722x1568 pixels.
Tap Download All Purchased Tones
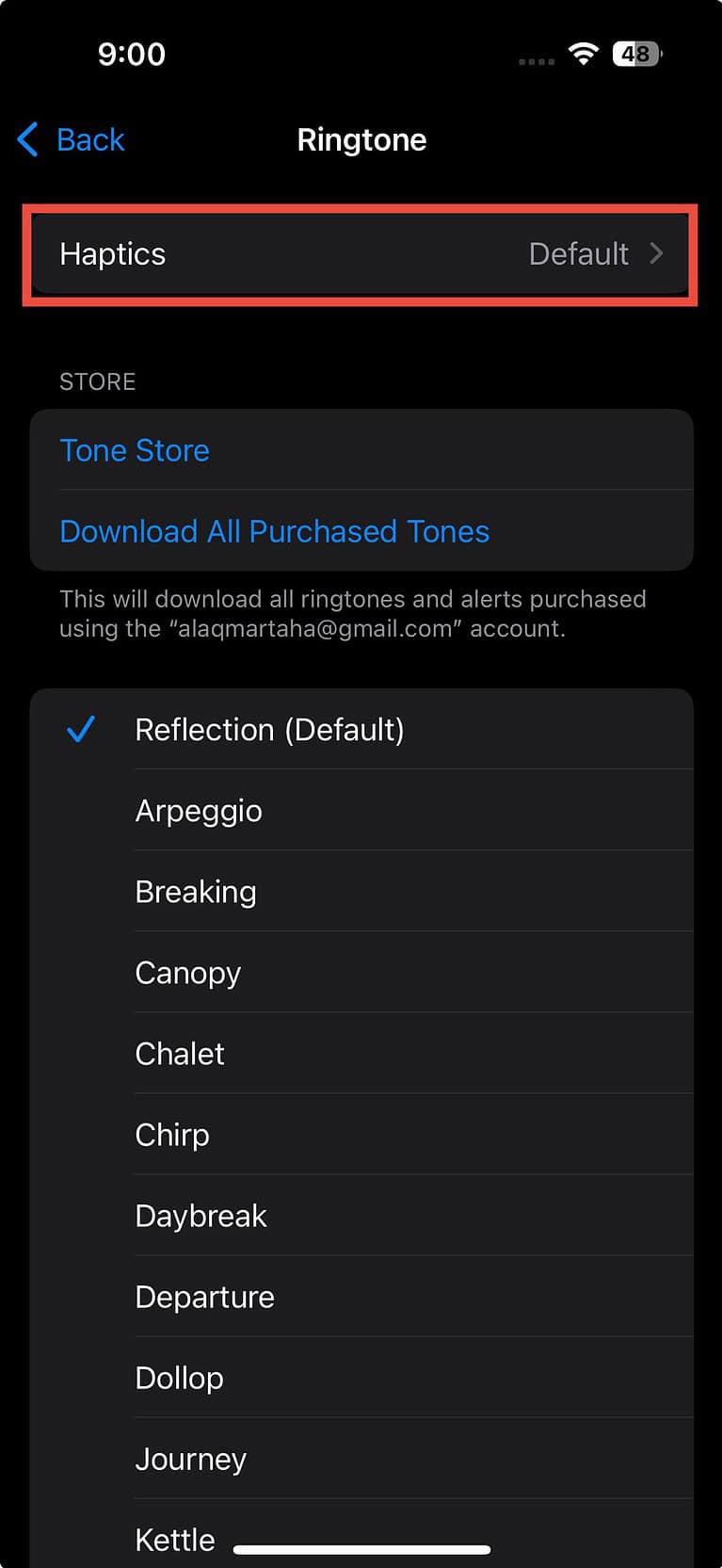coord(274,531)
